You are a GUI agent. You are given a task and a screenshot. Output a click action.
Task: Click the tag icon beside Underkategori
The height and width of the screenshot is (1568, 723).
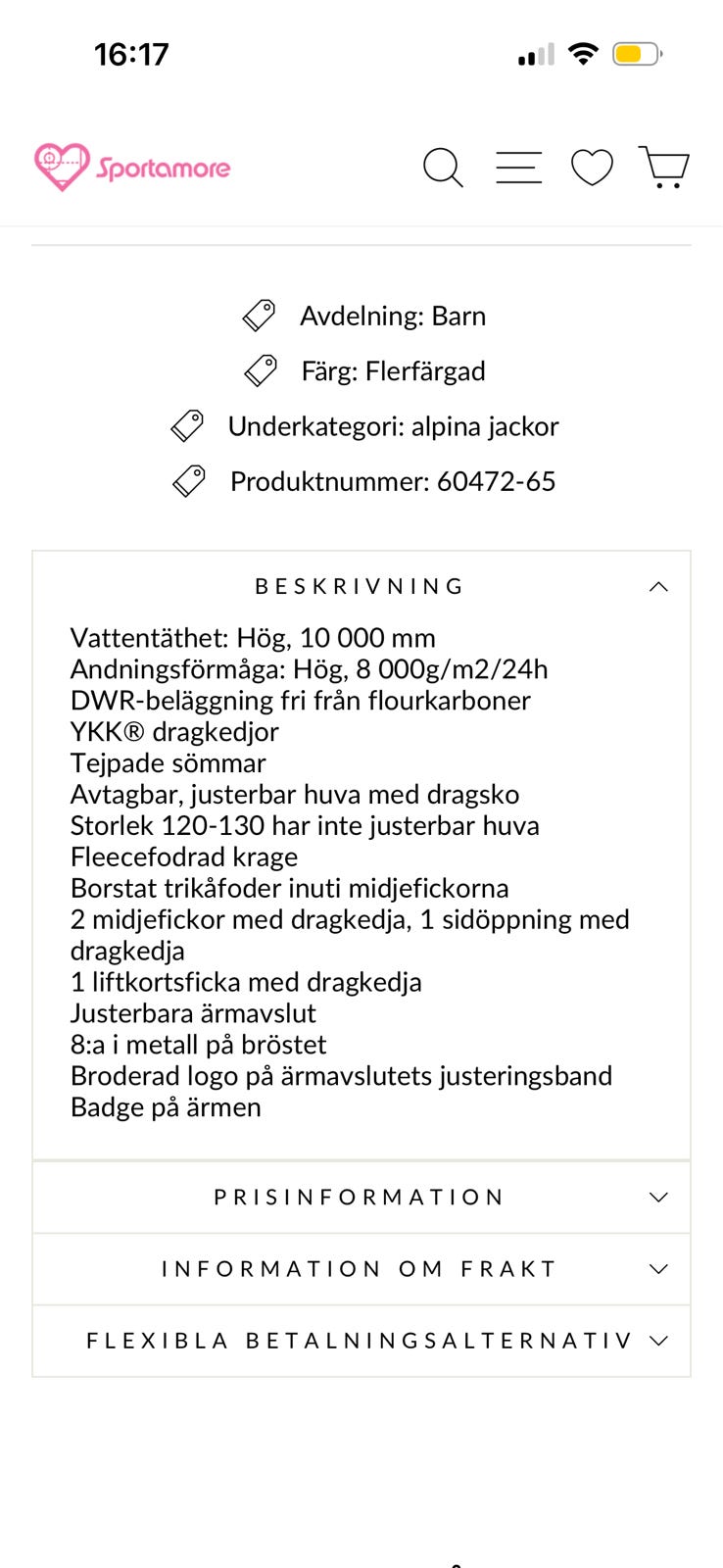(185, 425)
